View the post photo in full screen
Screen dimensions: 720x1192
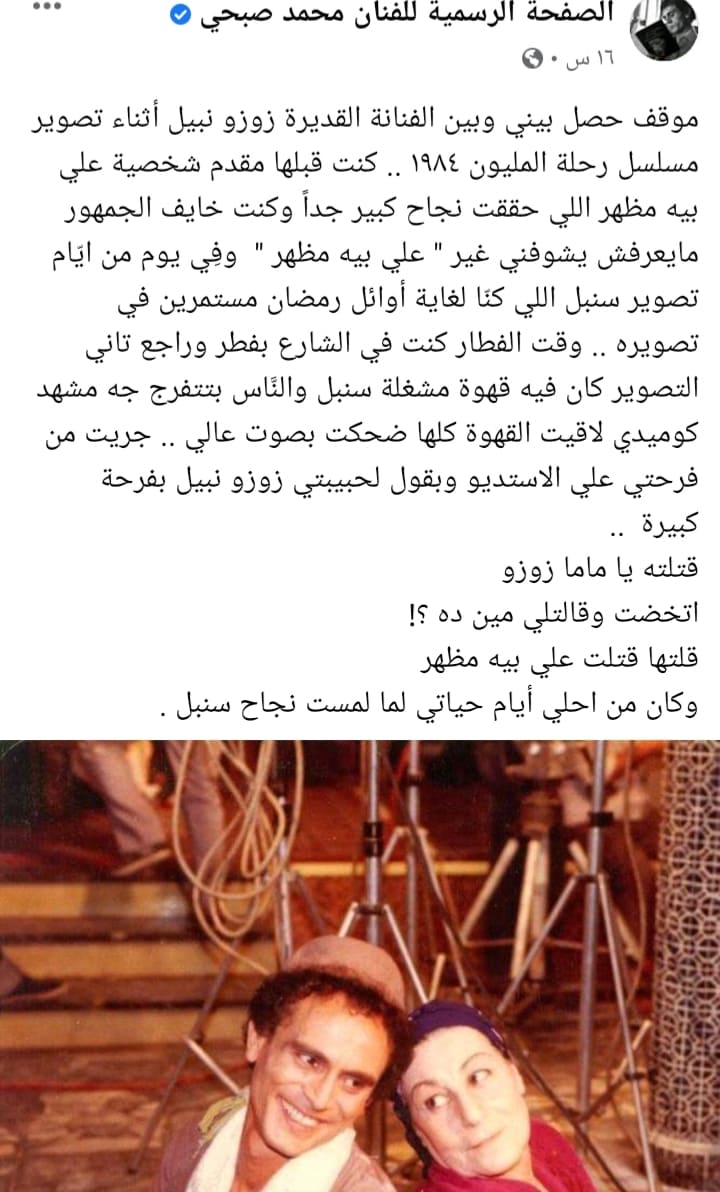tap(360, 965)
